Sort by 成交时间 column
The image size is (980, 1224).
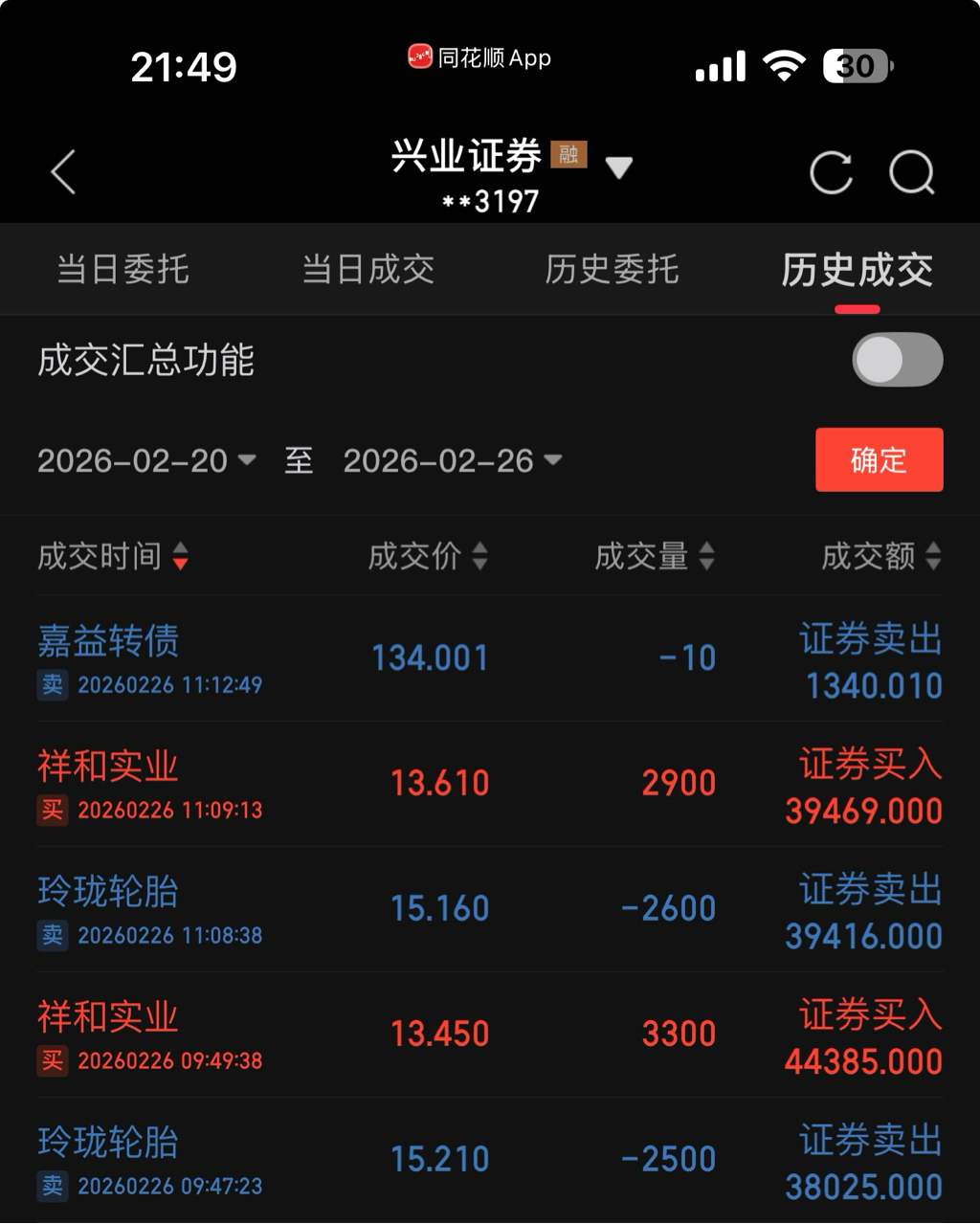[112, 556]
